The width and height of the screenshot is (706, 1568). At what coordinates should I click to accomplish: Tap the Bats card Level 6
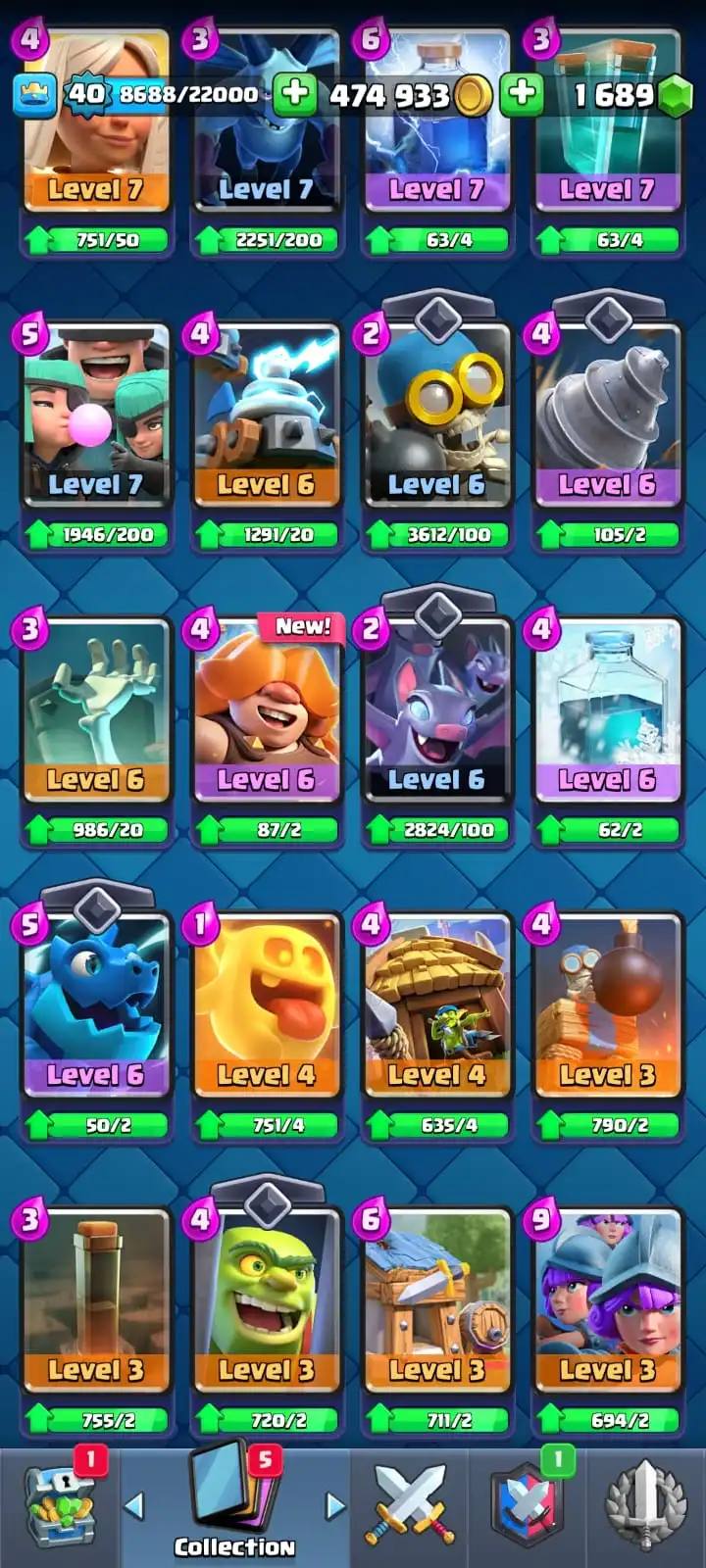[436, 715]
